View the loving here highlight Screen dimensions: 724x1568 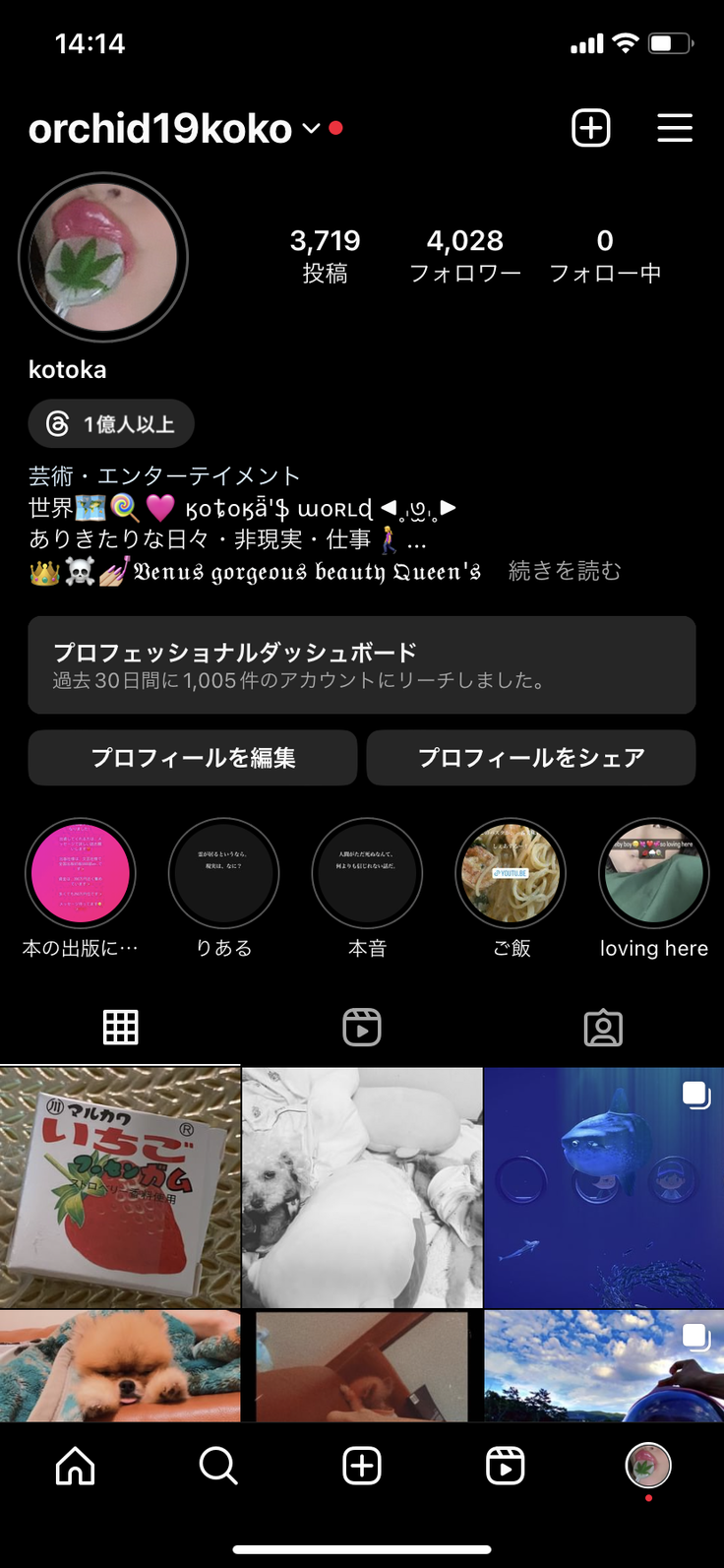click(x=654, y=874)
